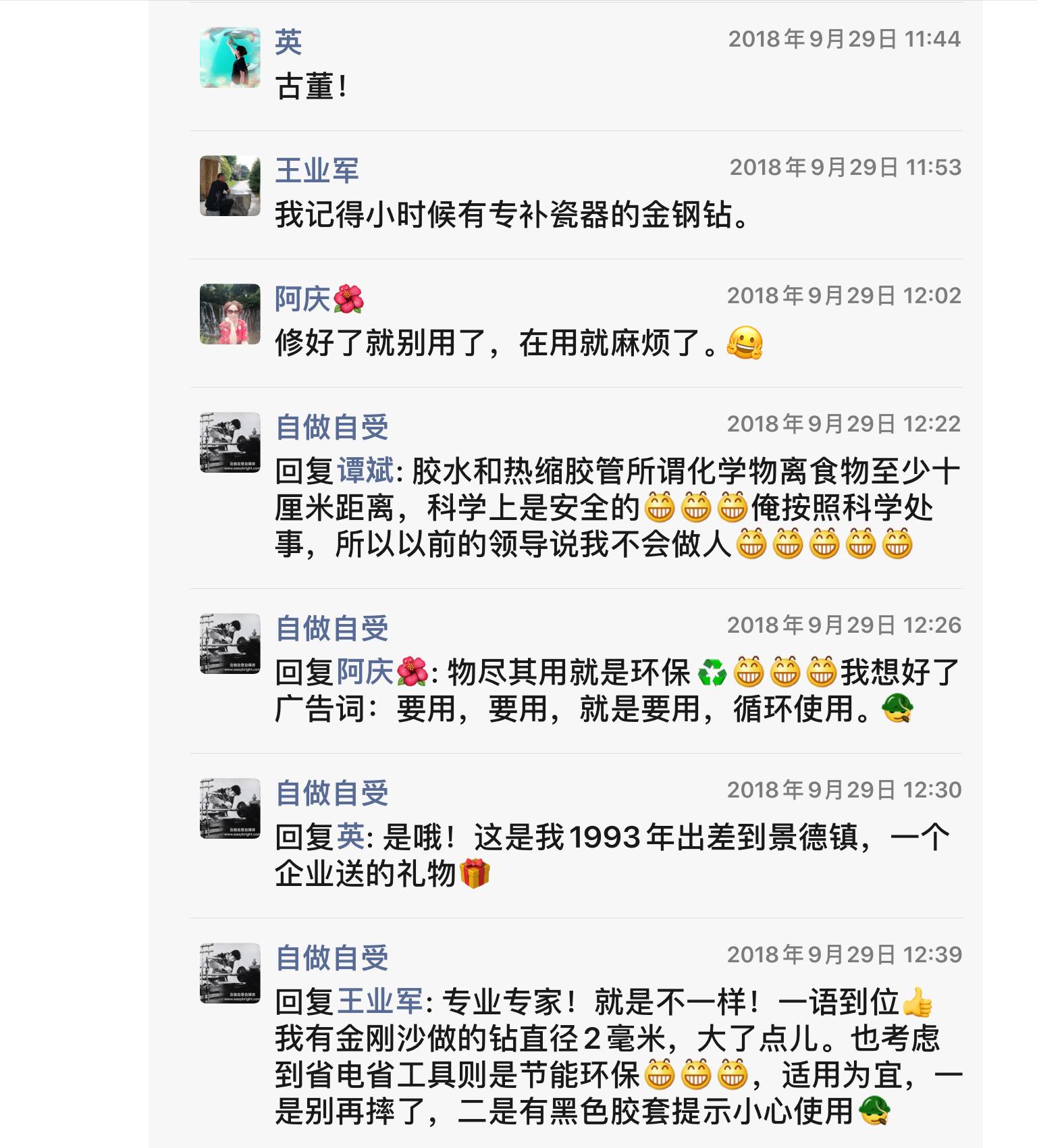Tap the 王业军 mention in the 12:39 reply
Viewport: 1037px width, 1148px height.
click(380, 1001)
